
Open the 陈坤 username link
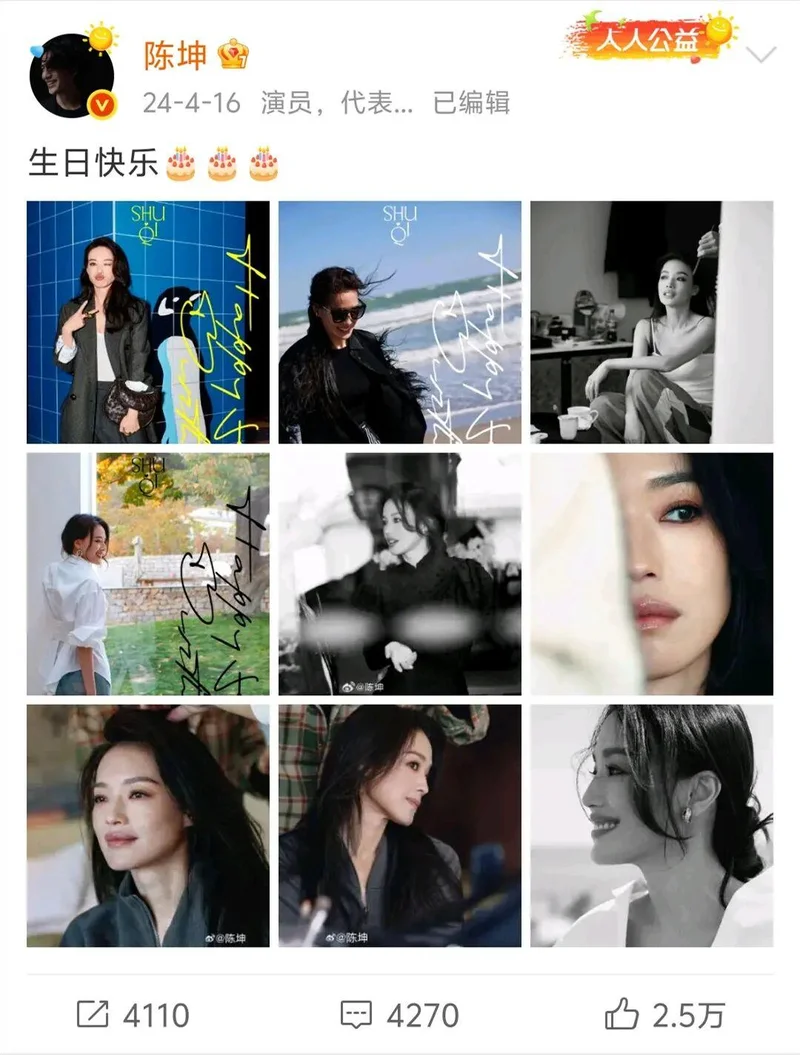pyautogui.click(x=175, y=55)
